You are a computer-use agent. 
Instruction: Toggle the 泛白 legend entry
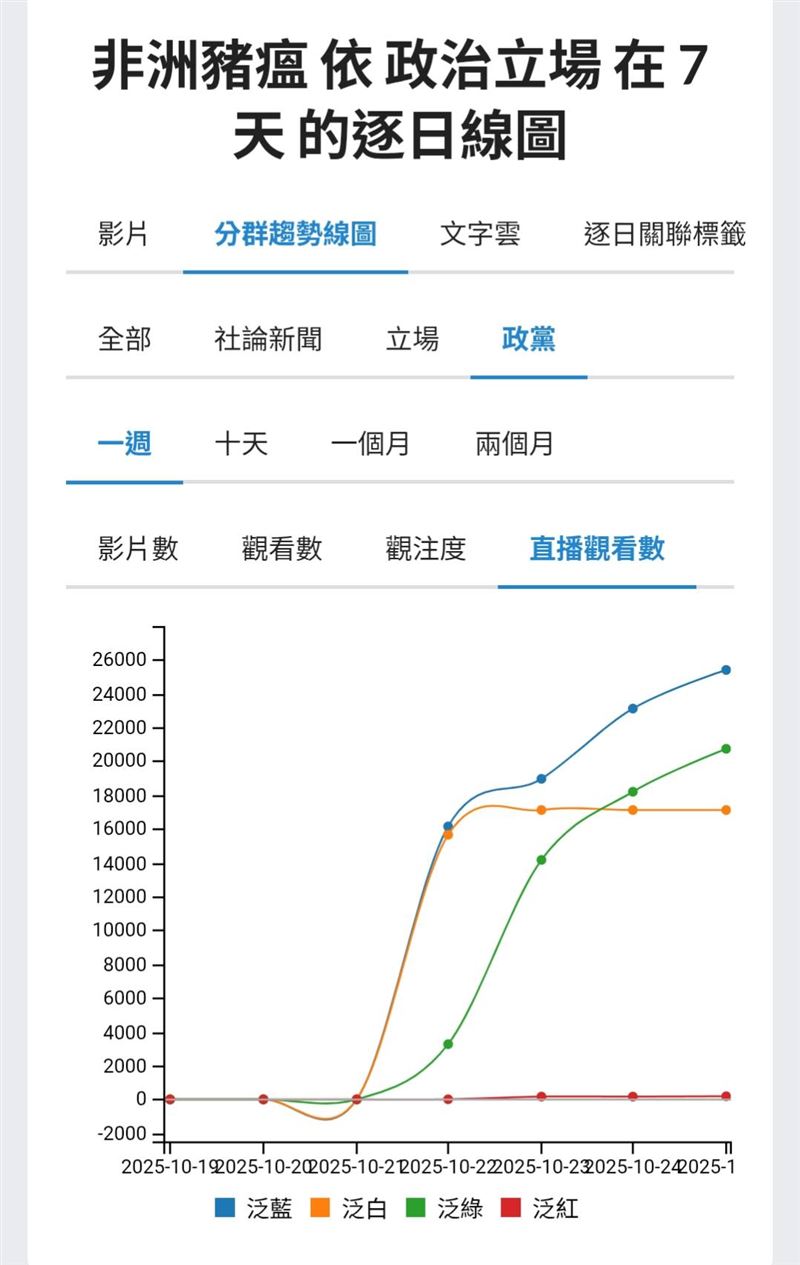pyautogui.click(x=350, y=1209)
